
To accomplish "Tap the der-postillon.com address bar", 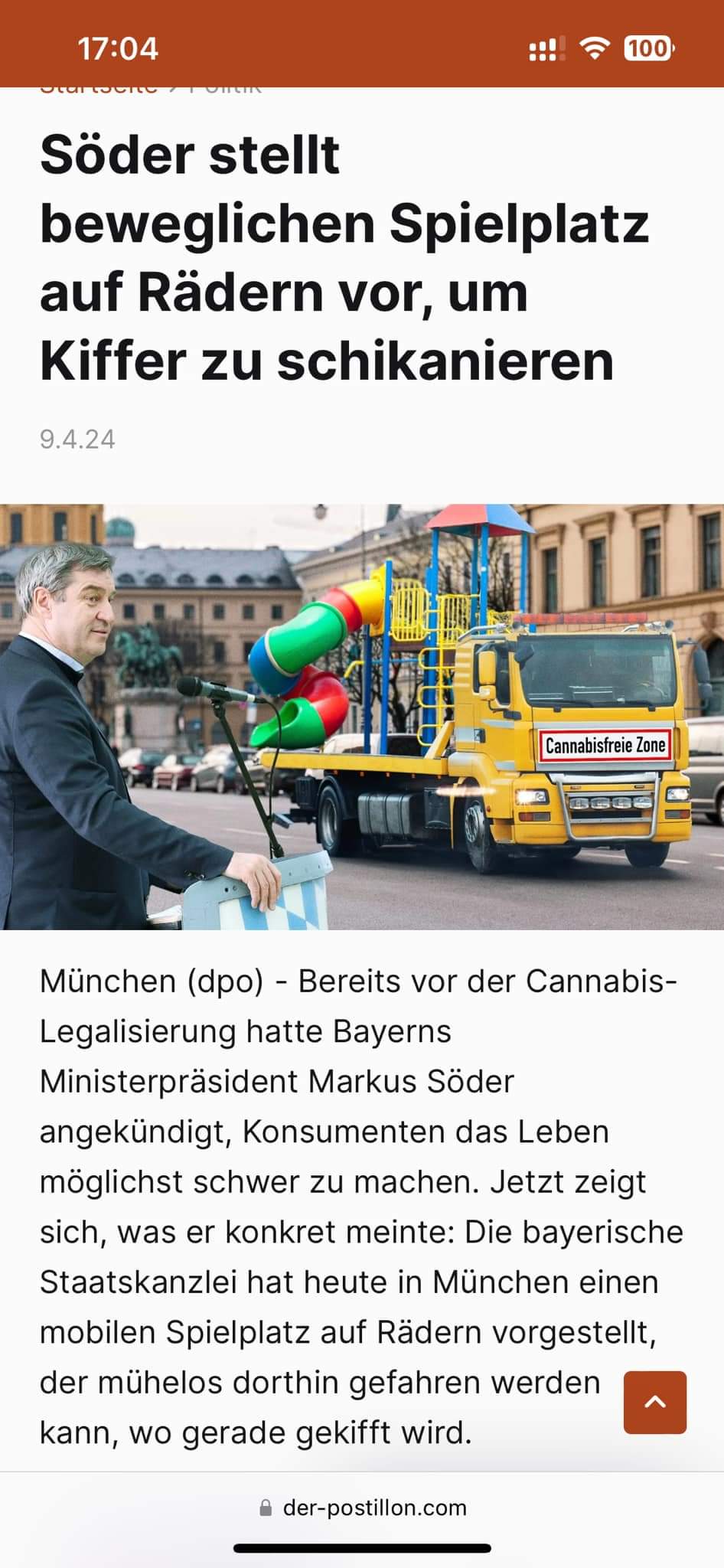I will tap(363, 1508).
